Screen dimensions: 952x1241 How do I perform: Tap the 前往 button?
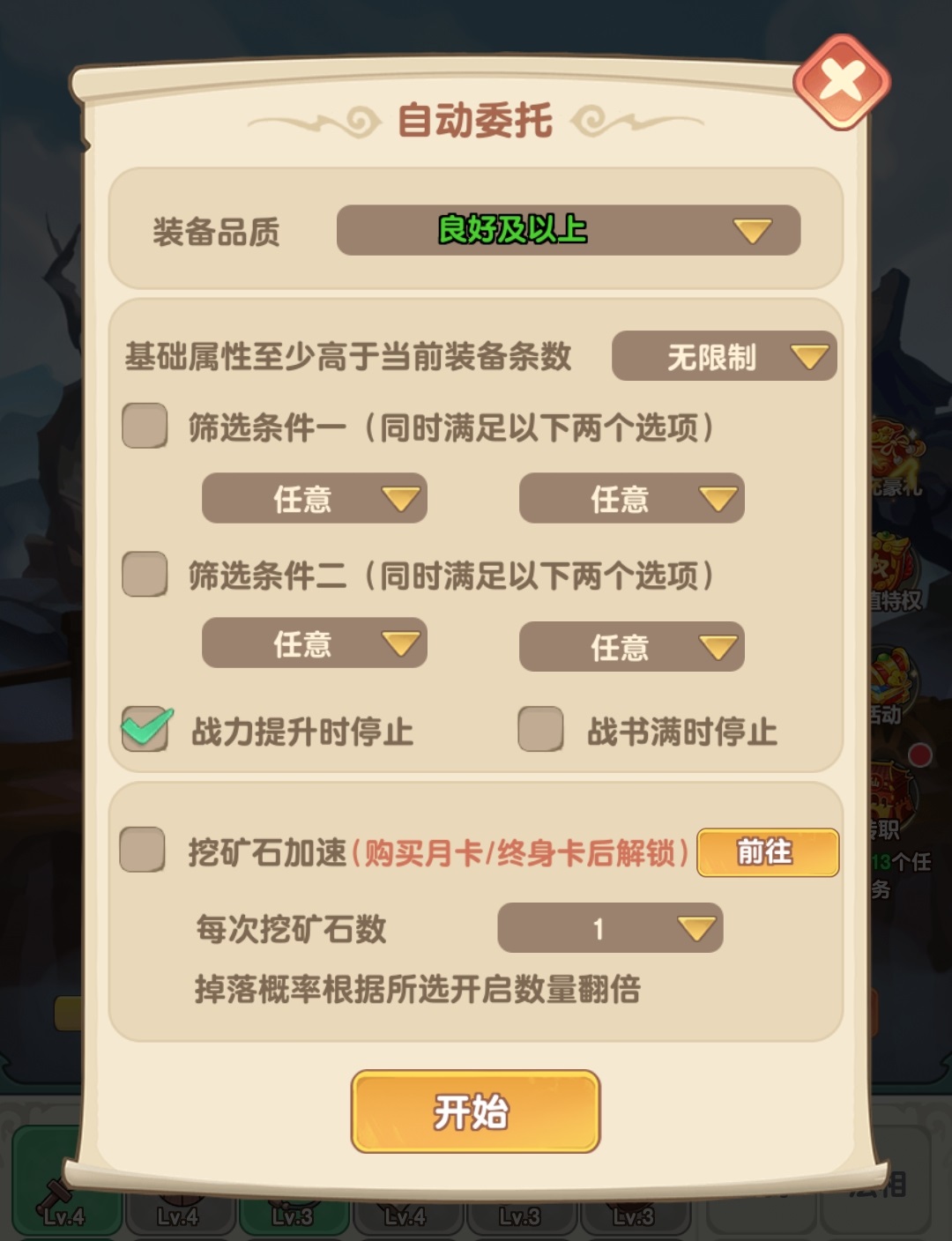coord(767,852)
